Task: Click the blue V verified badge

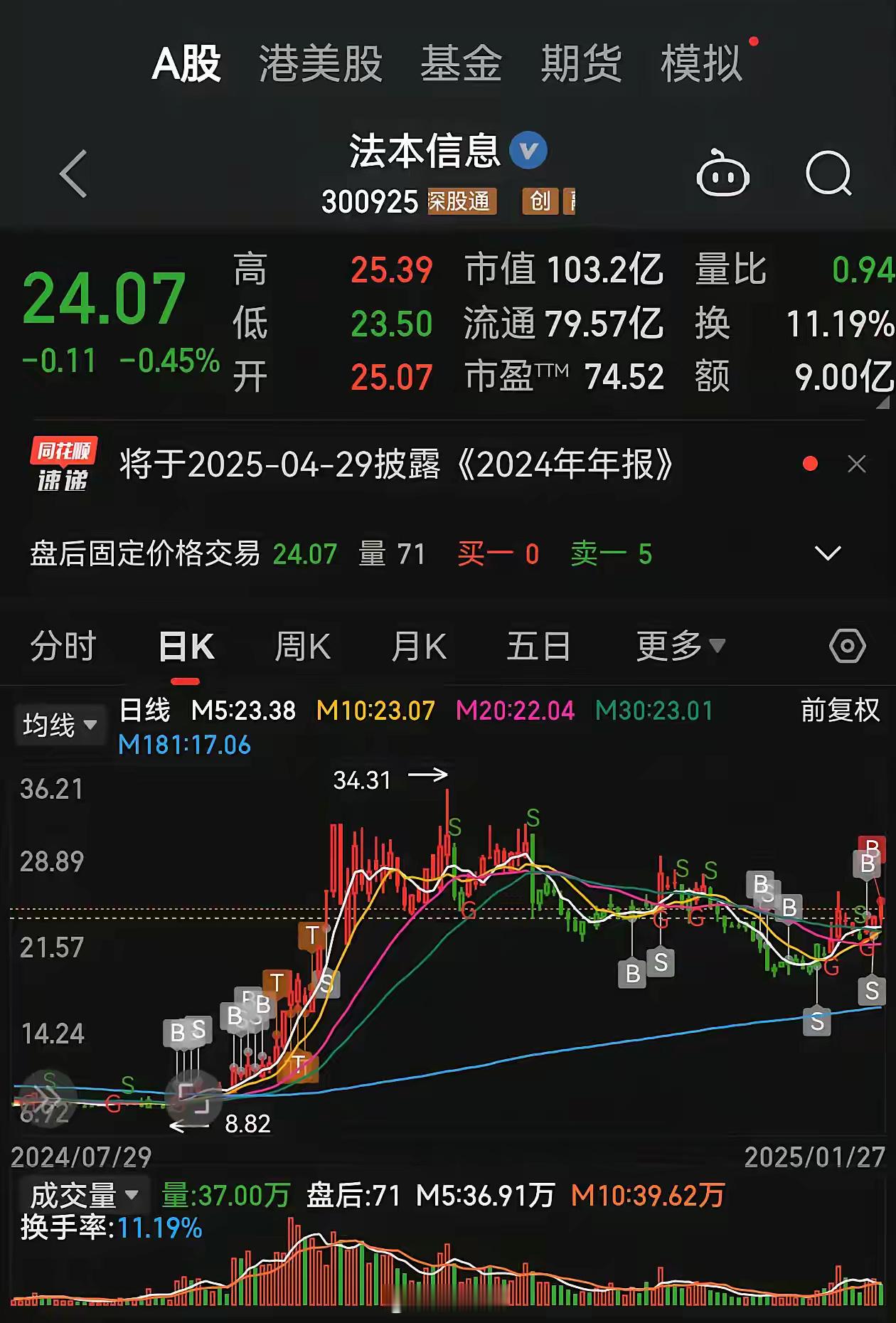Action: tap(528, 152)
